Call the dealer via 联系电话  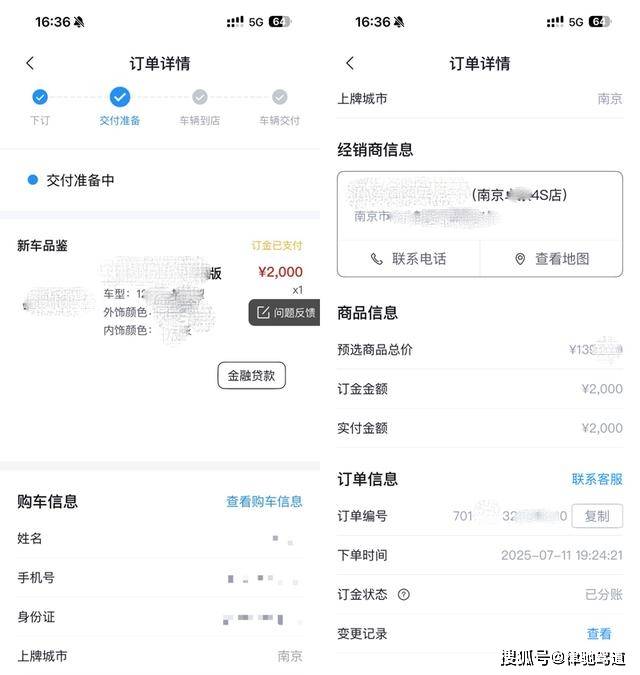click(408, 258)
